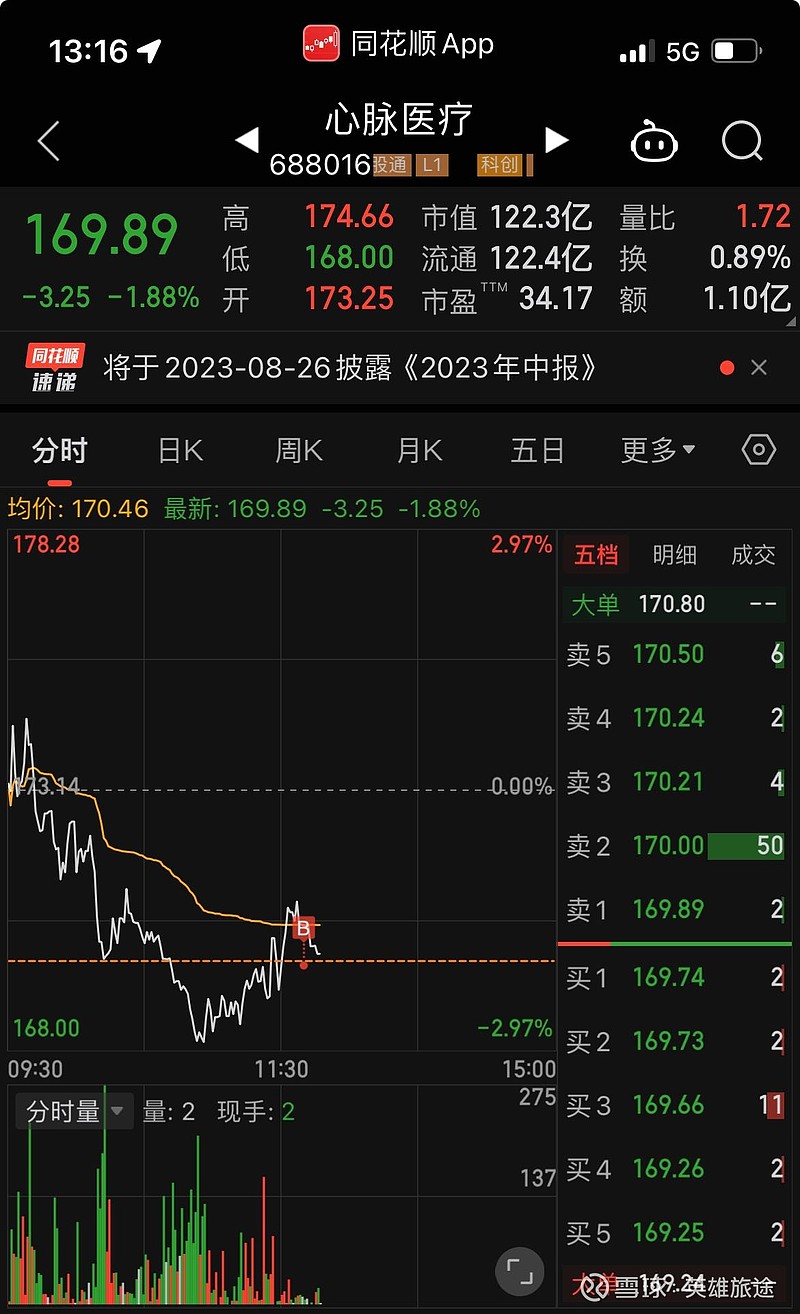Screen dimensions: 800x1314
Task: Expand the 更多 chart options
Action: (x=658, y=451)
